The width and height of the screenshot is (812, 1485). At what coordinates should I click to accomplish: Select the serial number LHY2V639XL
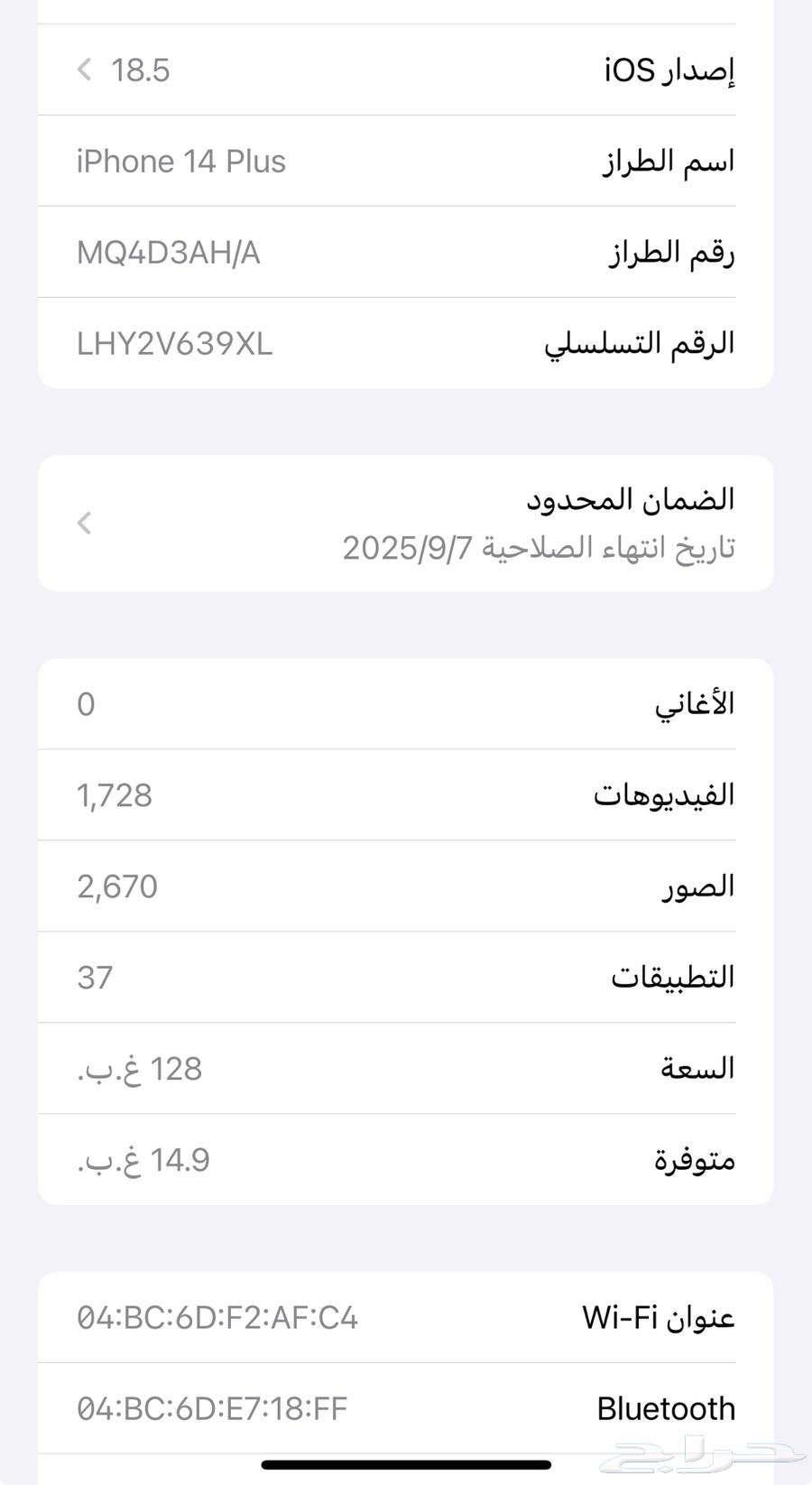coord(174,343)
